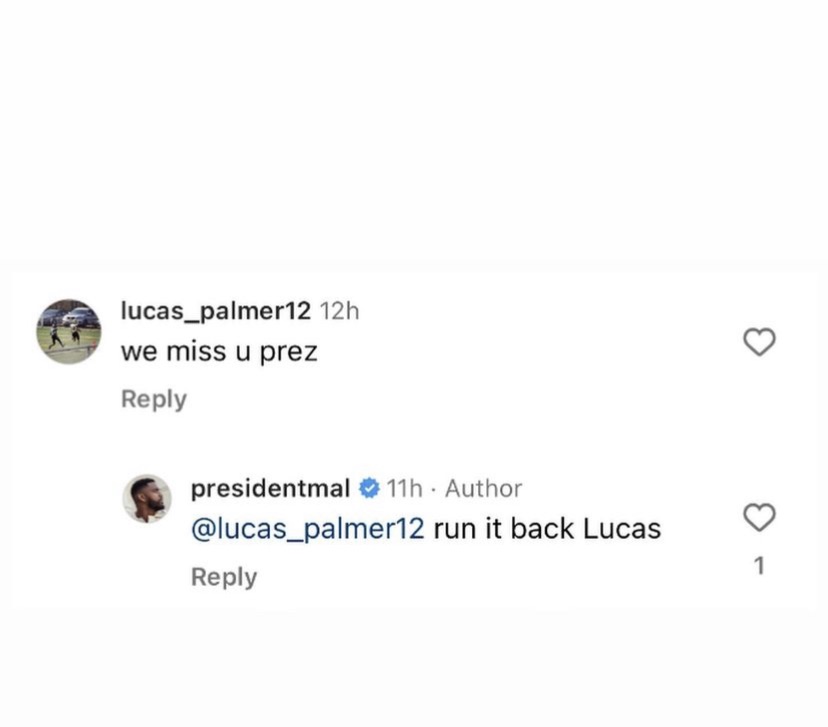
Task: Like presidentmal's reply comment
Action: (760, 518)
